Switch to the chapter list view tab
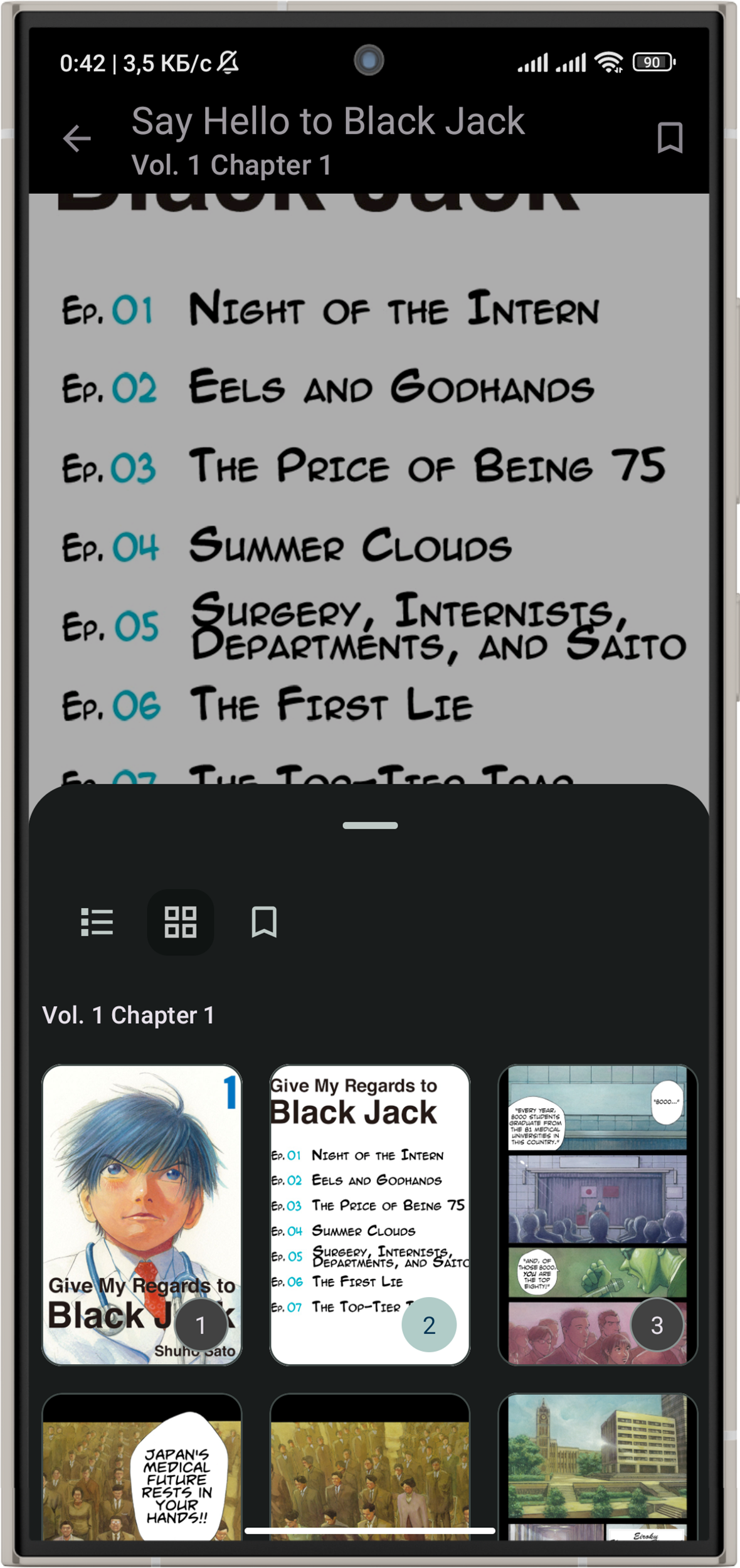Screen dimensions: 740x1568 [x=97, y=922]
